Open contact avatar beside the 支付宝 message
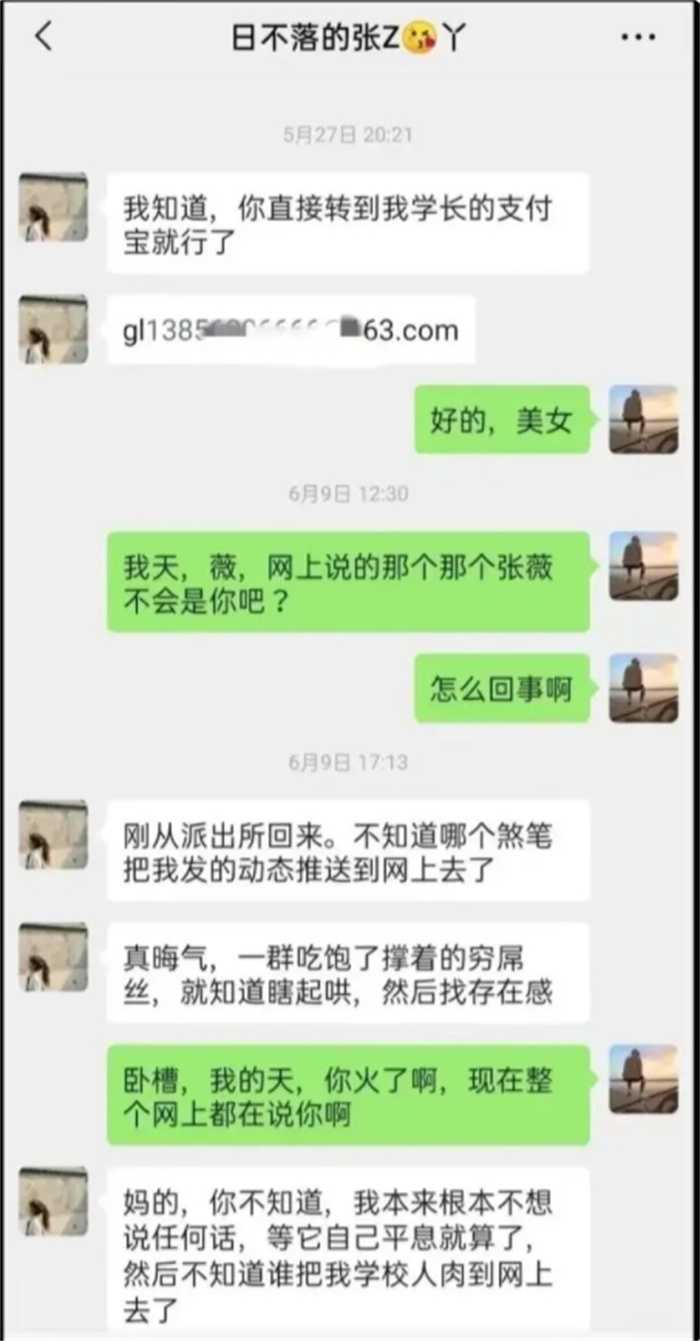 [53, 207]
